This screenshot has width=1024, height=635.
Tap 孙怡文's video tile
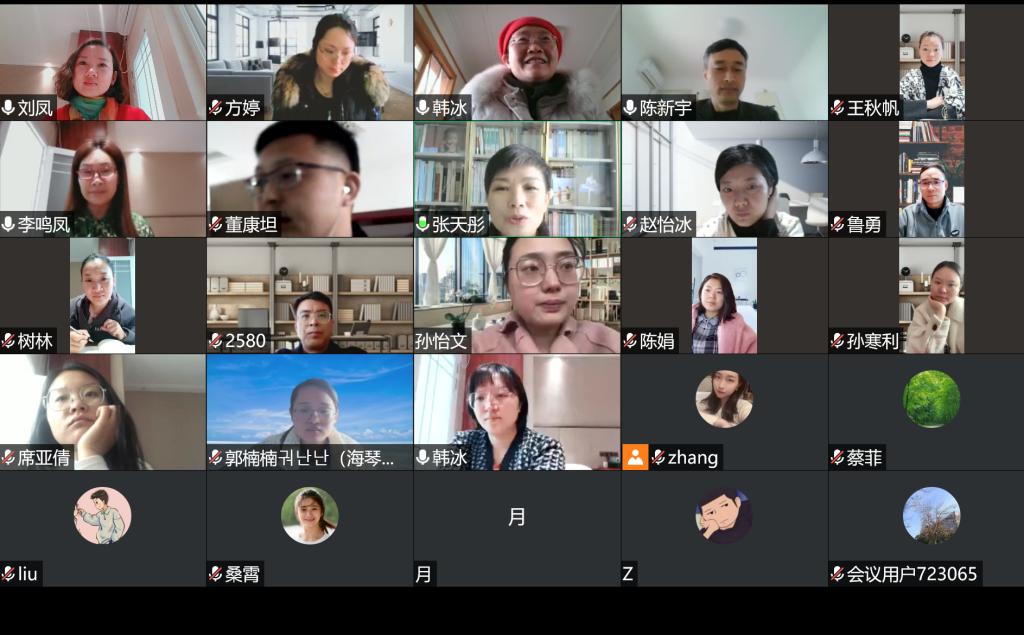pyautogui.click(x=517, y=295)
